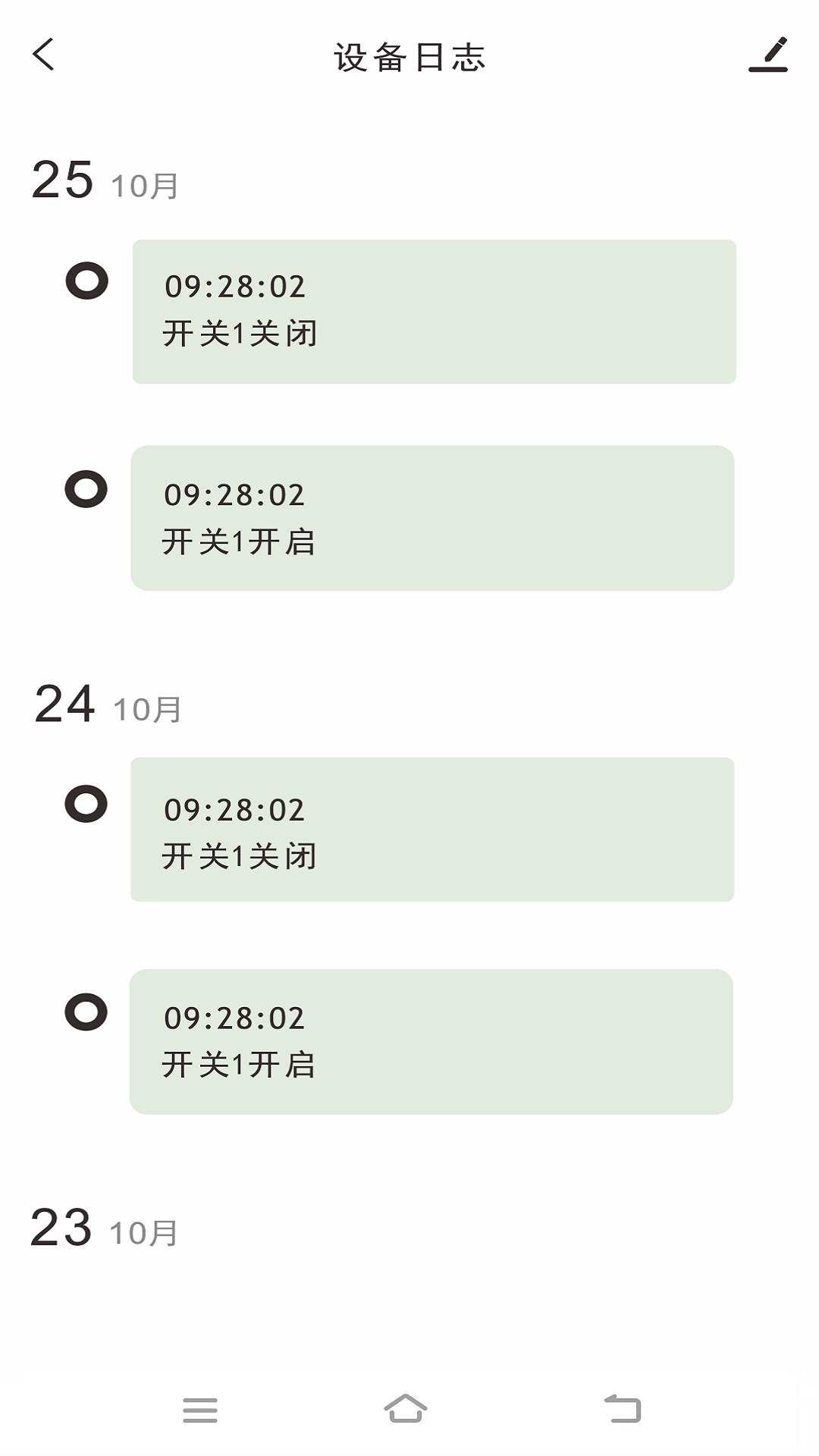Open the 开关1开启 log entry under 25 October

coord(434,516)
